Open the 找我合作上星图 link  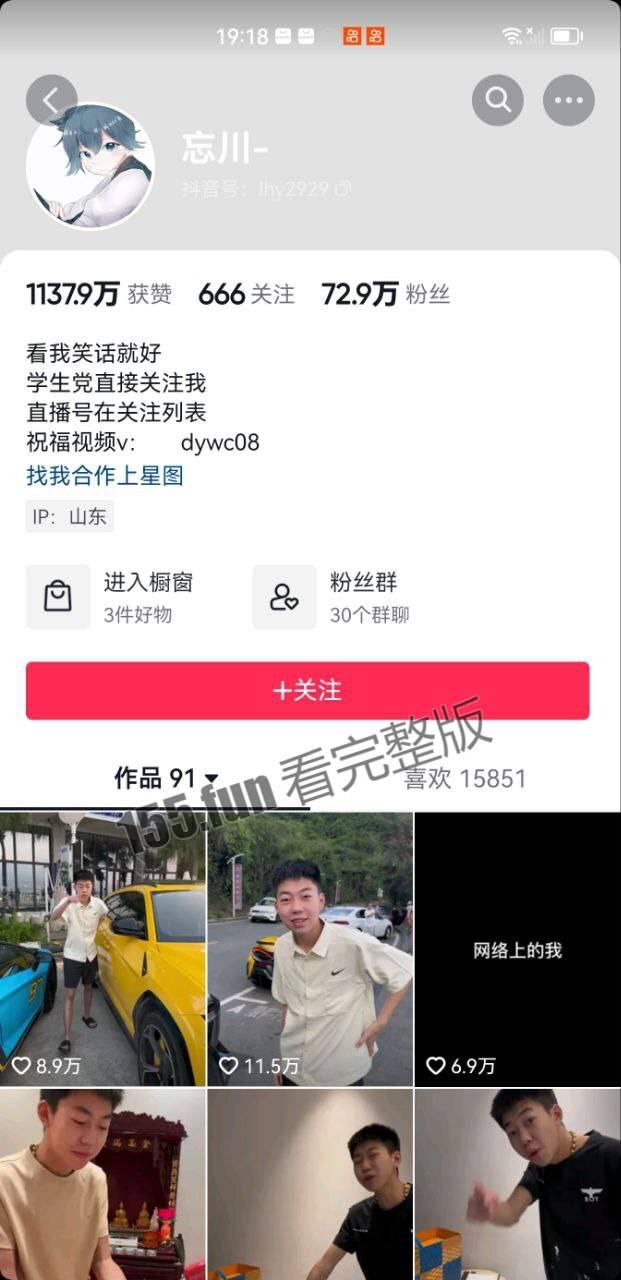pos(105,476)
